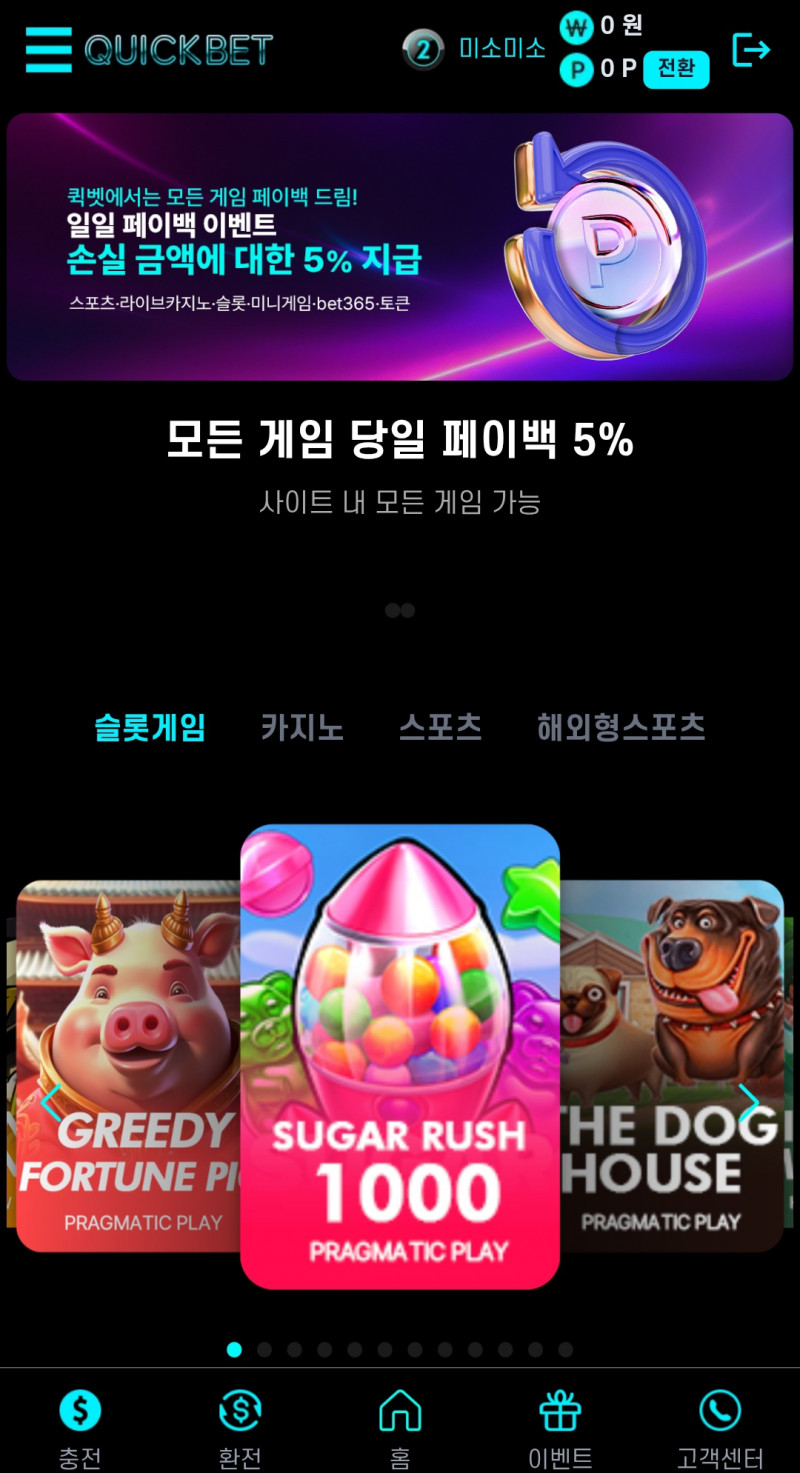This screenshot has height=1473, width=800.
Task: Open the hamburger menu
Action: [48, 49]
